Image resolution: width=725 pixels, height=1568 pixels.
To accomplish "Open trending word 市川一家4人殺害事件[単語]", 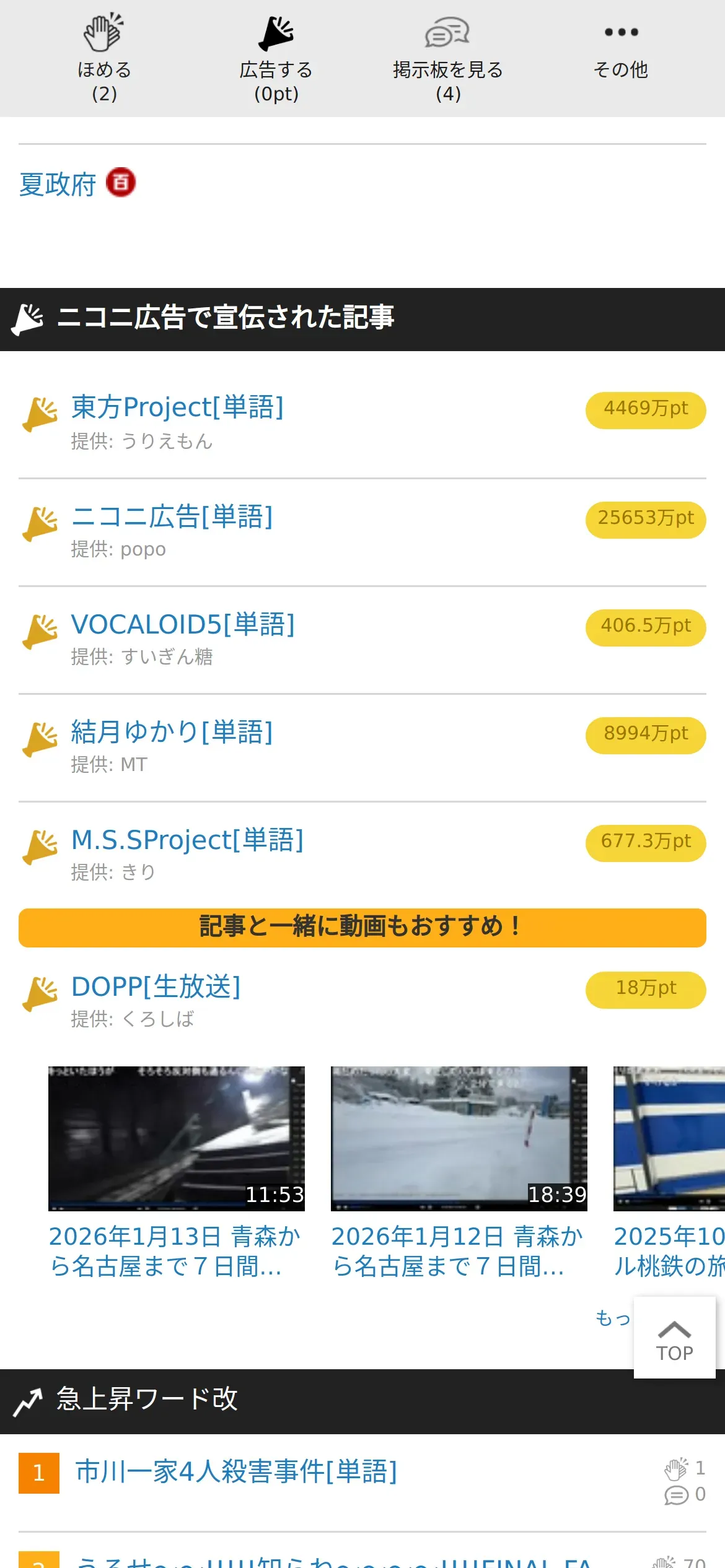I will (x=236, y=1471).
